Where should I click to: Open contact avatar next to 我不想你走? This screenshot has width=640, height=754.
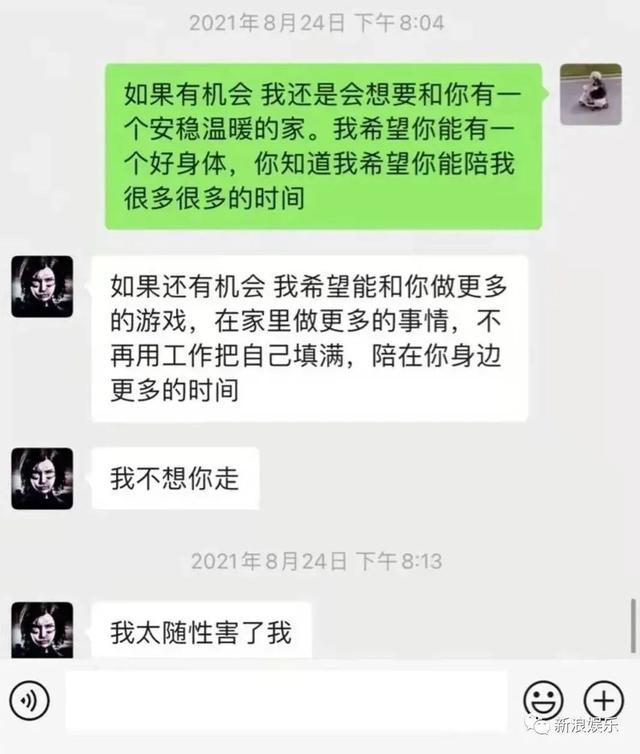click(42, 478)
